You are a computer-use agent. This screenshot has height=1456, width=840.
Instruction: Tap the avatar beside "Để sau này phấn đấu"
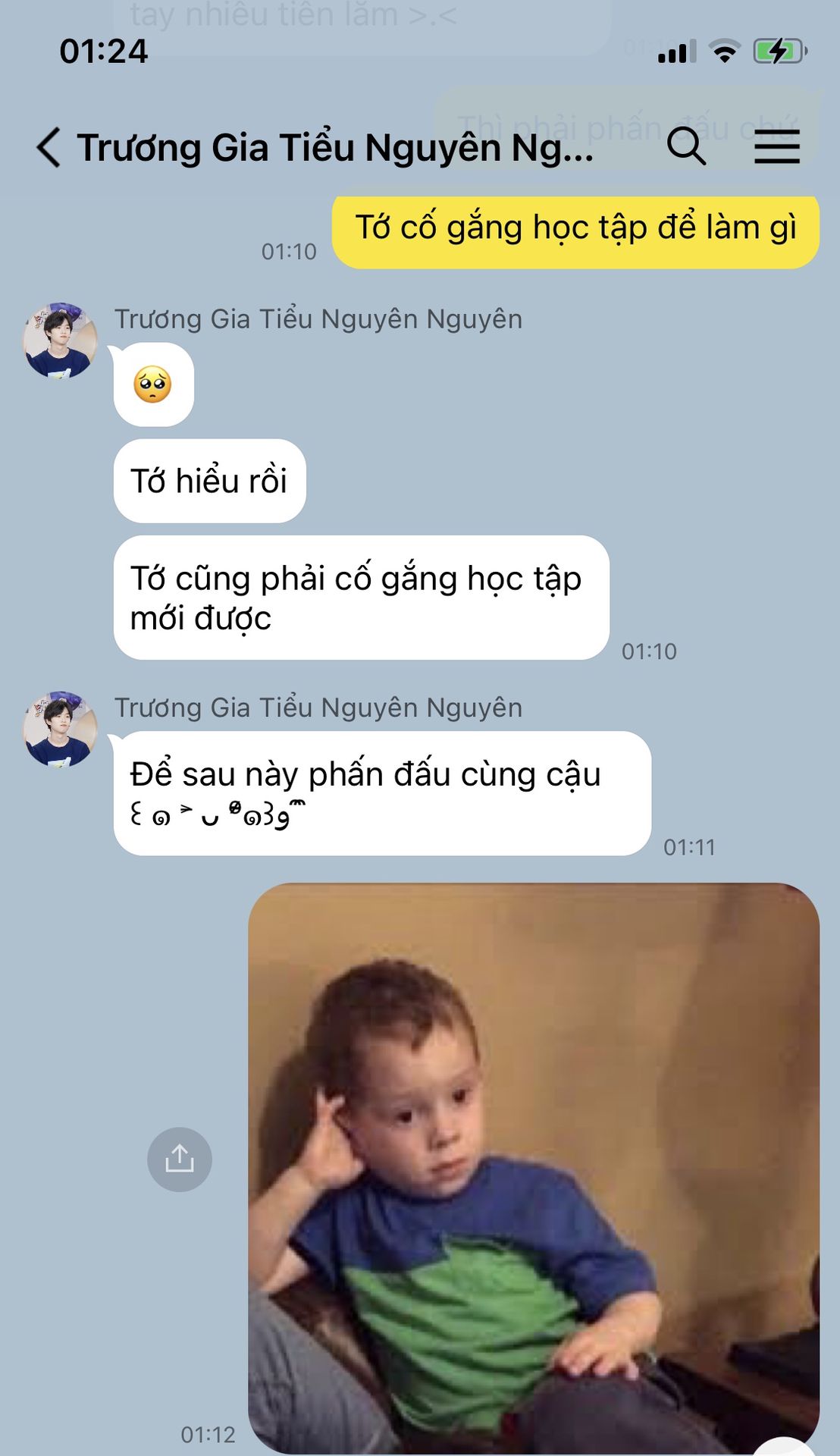tap(61, 729)
